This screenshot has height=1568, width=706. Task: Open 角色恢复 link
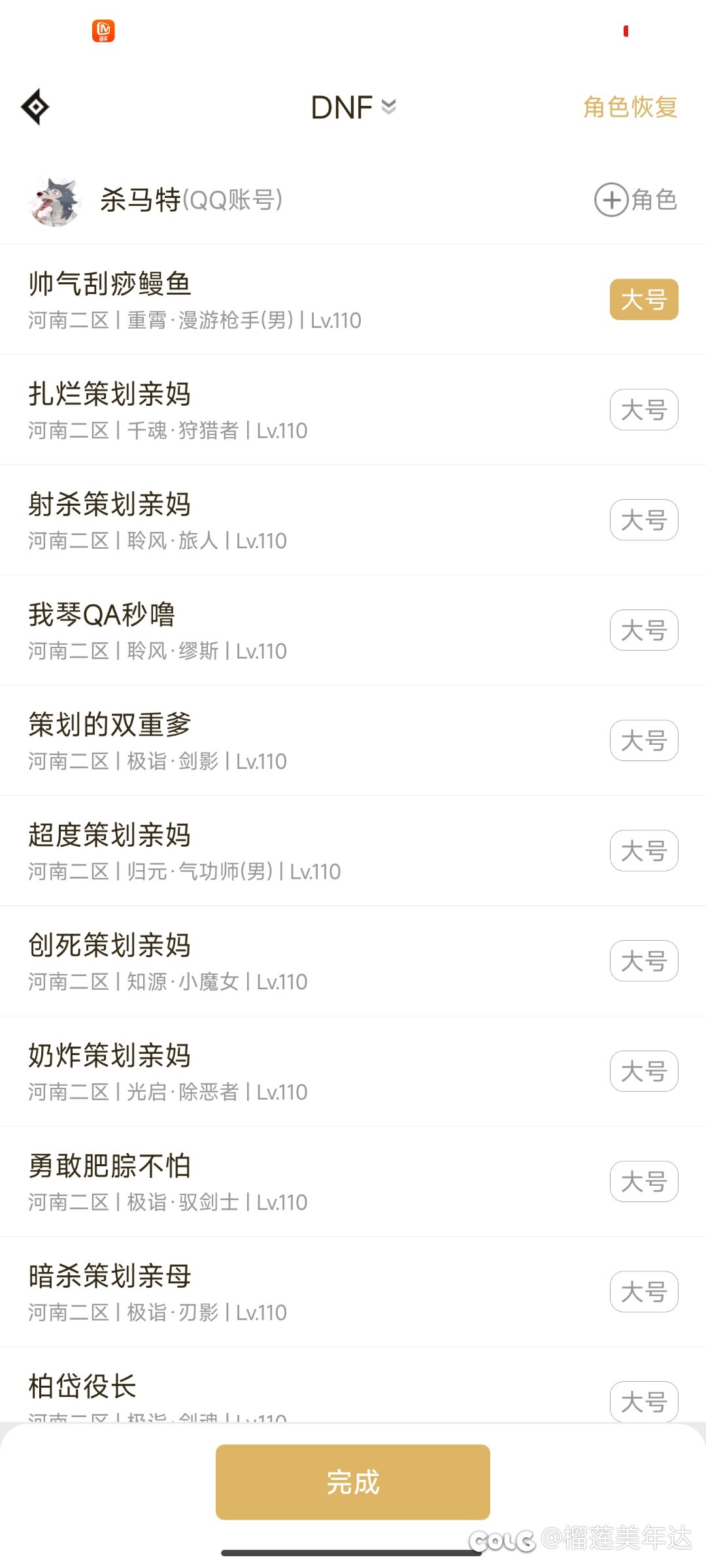pos(630,107)
